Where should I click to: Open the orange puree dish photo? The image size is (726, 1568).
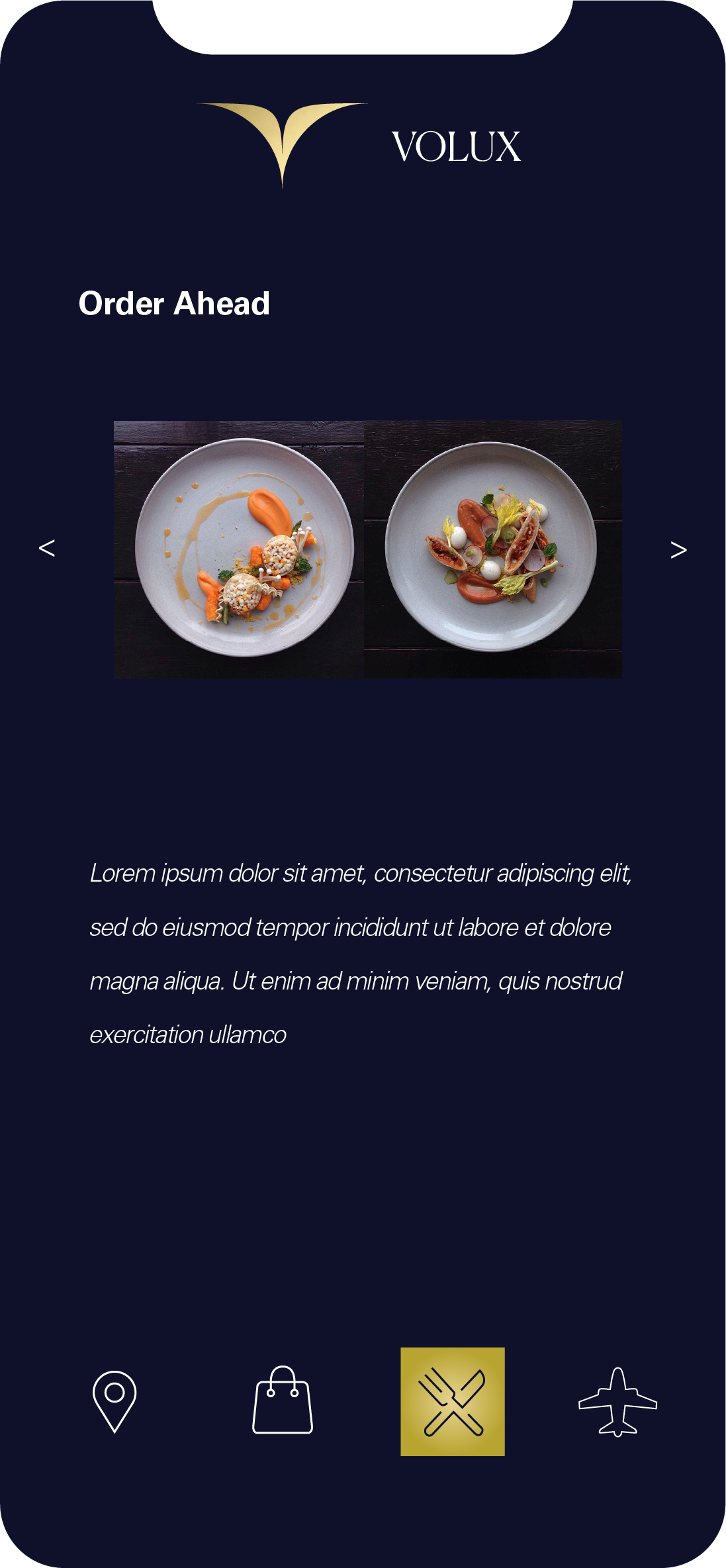(x=239, y=549)
